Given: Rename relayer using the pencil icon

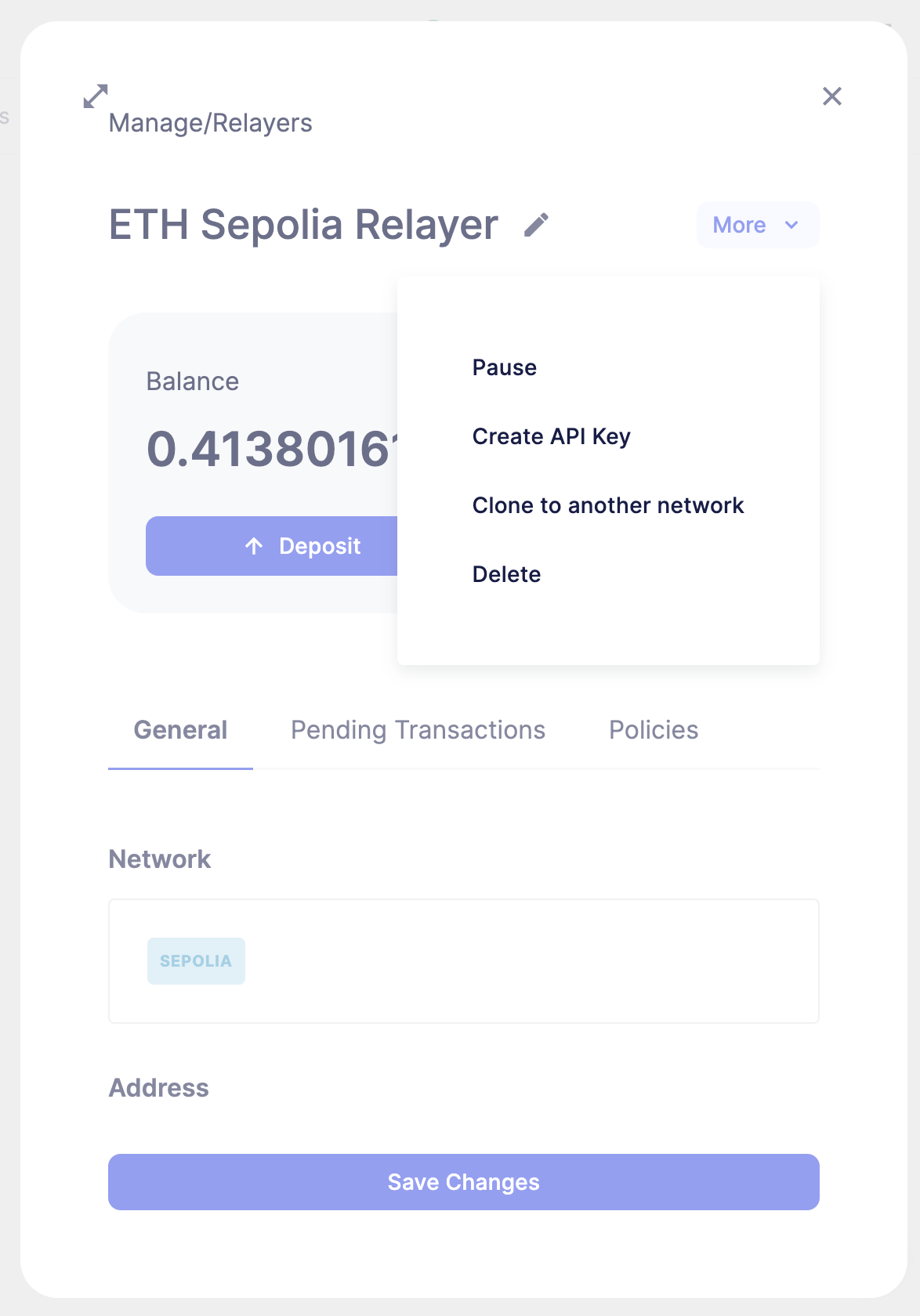Looking at the screenshot, I should (537, 224).
